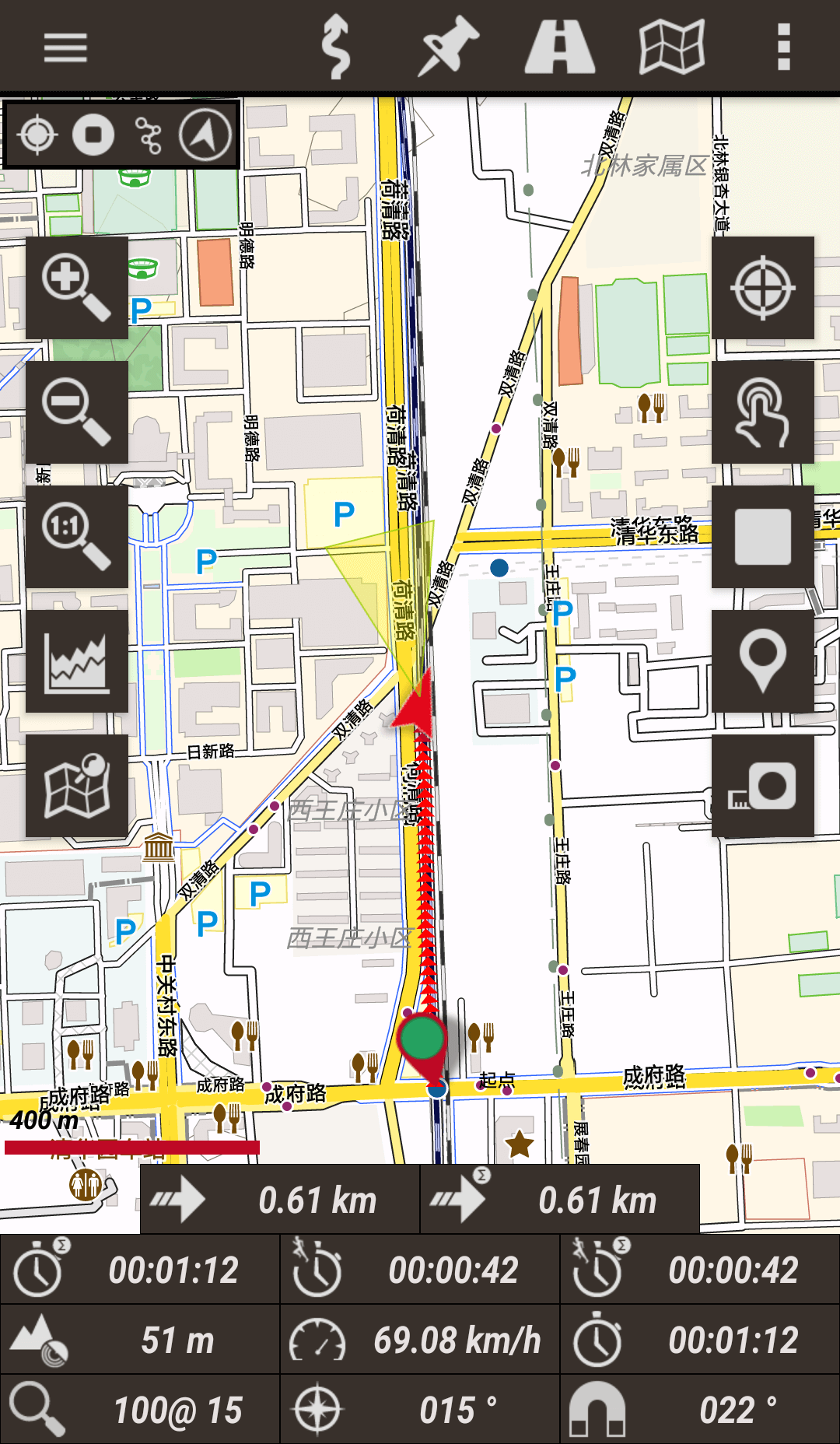Screen dimensions: 840x1444
Task: Open the road navigation tool
Action: click(x=560, y=47)
